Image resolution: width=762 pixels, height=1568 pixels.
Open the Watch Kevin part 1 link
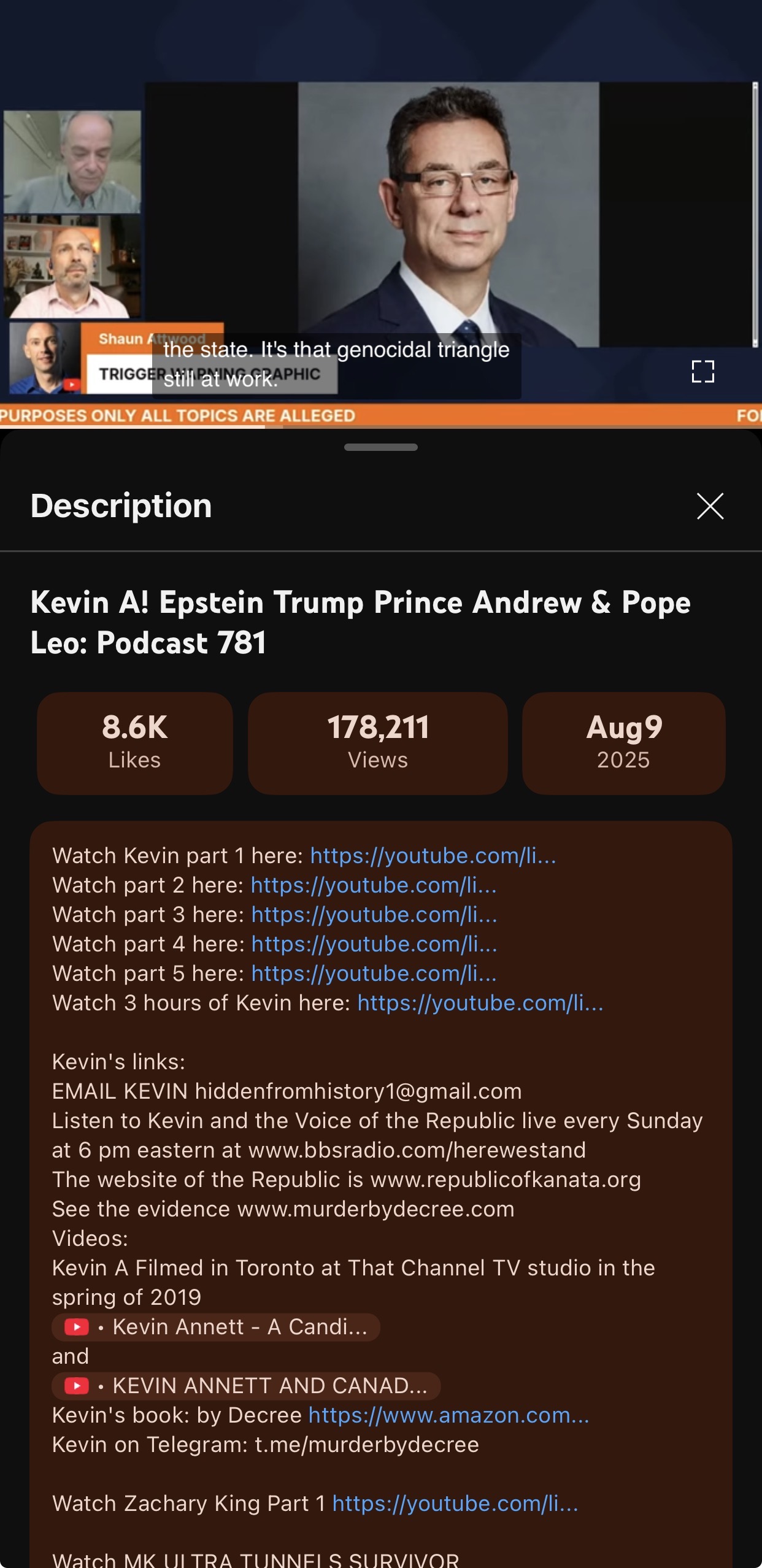coord(433,856)
